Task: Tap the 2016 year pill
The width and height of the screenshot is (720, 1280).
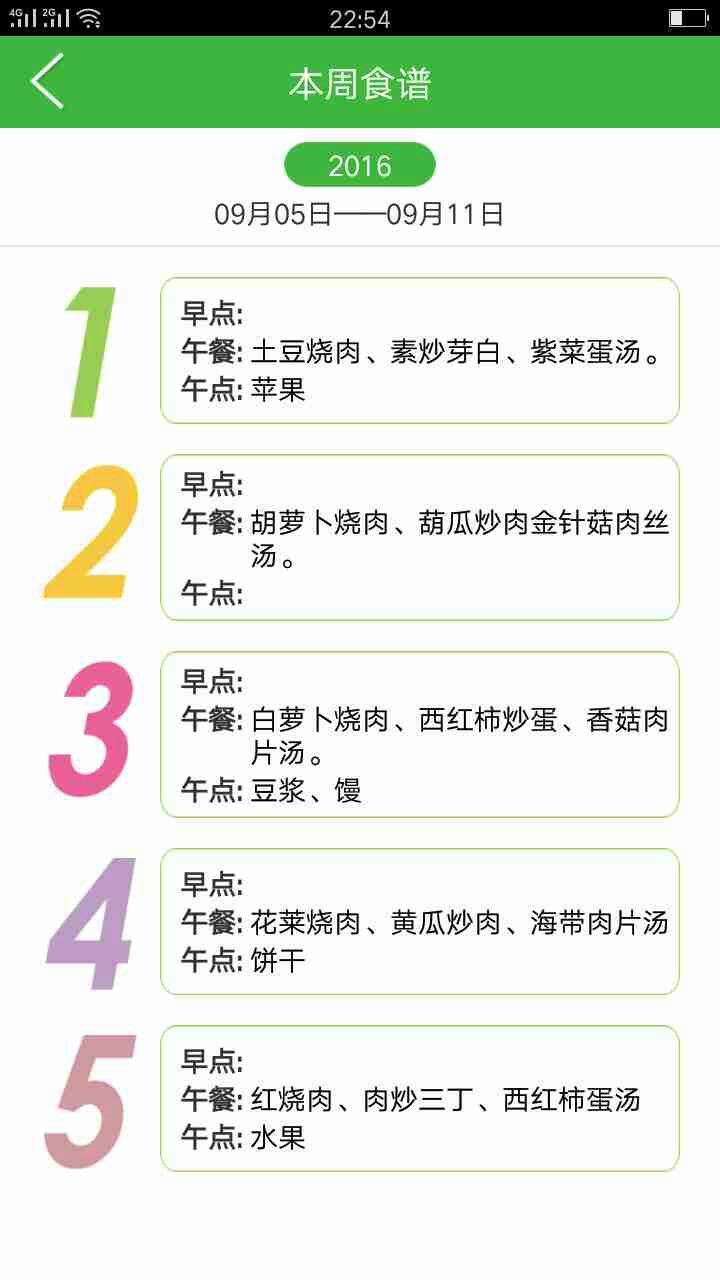Action: pos(360,165)
